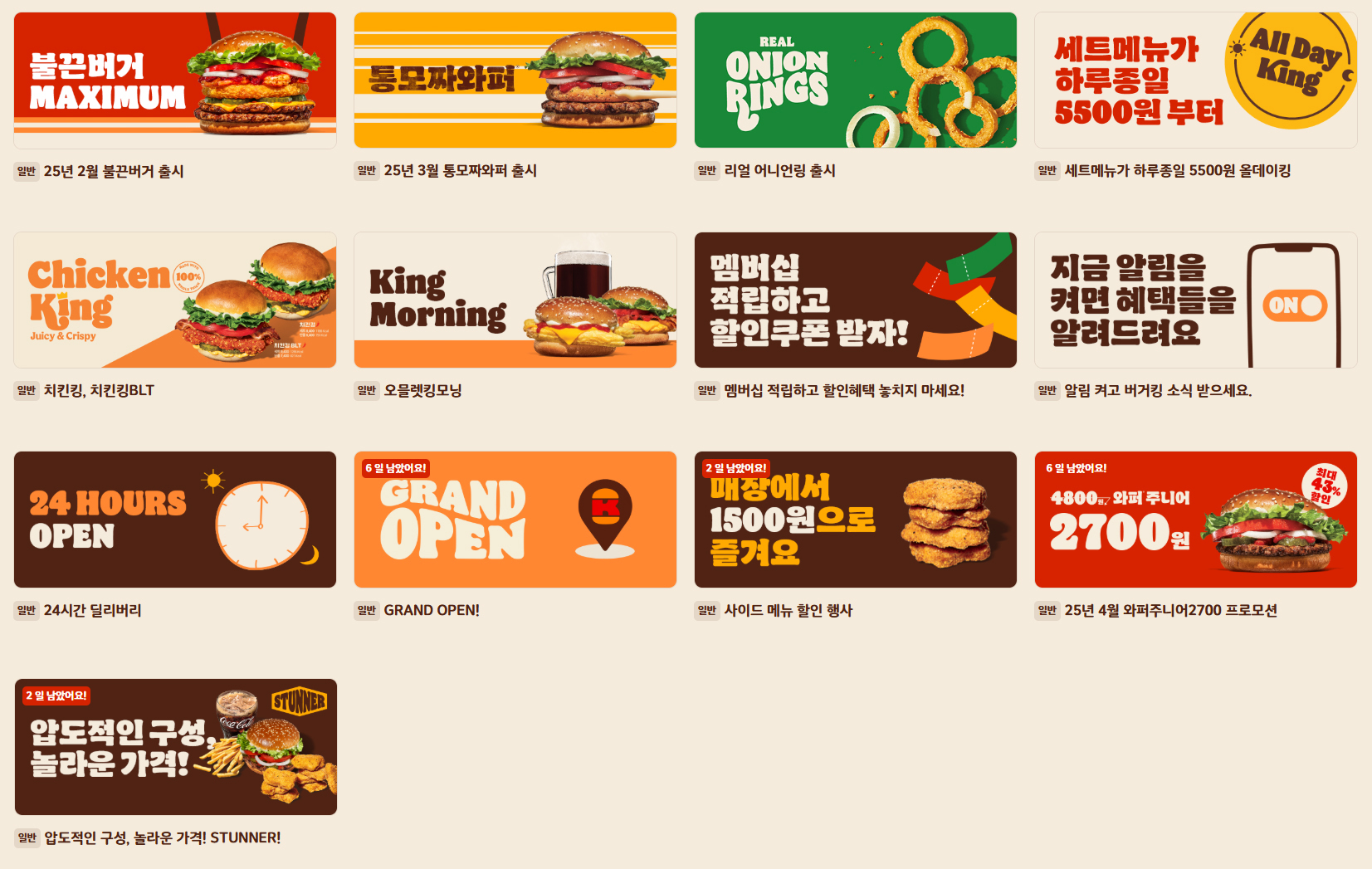Viewport: 1372px width, 869px height.
Task: Open the 압도적인 구성, 놀라운 가격! STUNNER! card
Action: (176, 747)
